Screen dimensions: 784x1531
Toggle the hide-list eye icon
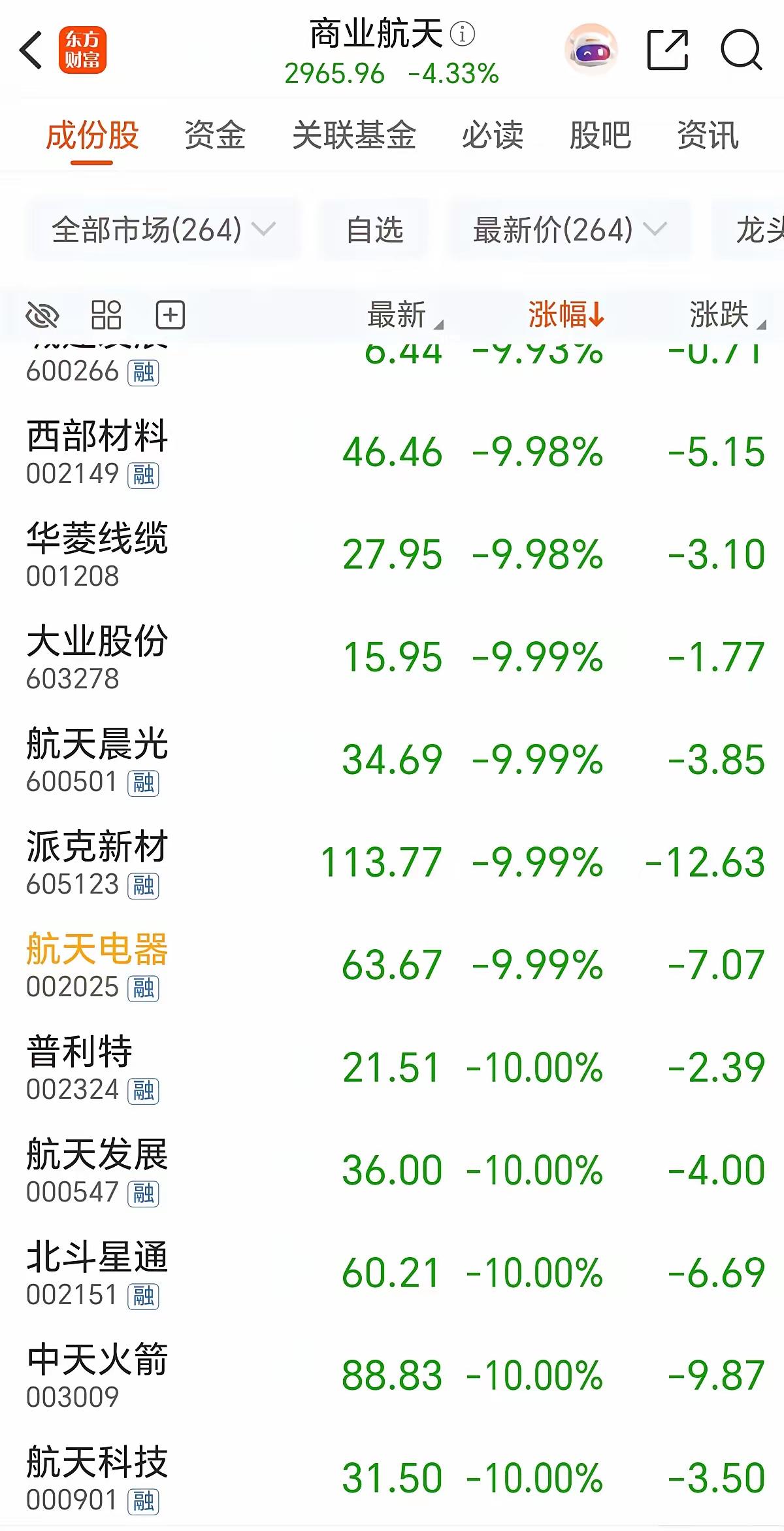[x=42, y=315]
